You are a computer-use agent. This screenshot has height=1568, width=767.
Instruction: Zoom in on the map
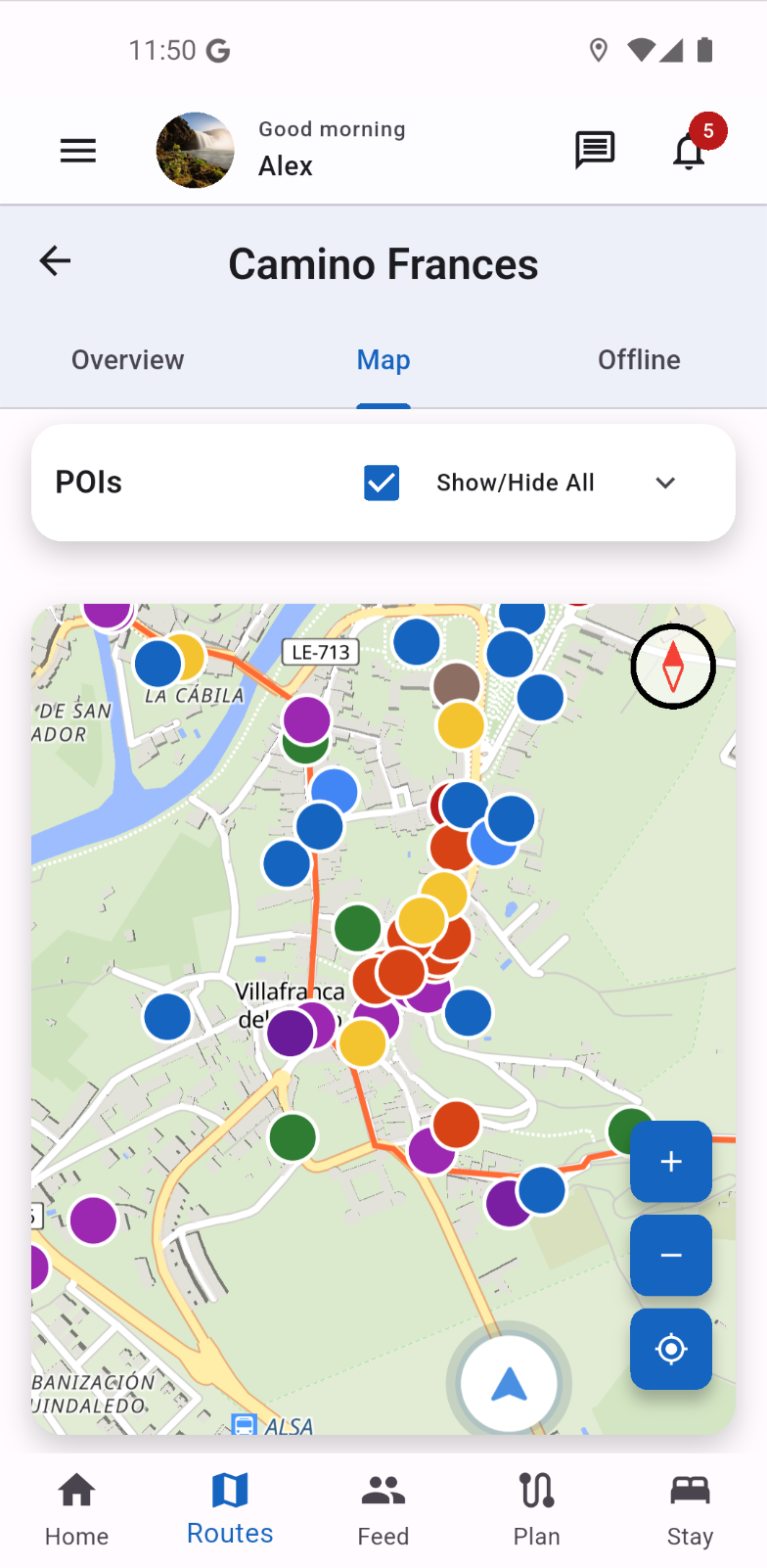pyautogui.click(x=671, y=1162)
